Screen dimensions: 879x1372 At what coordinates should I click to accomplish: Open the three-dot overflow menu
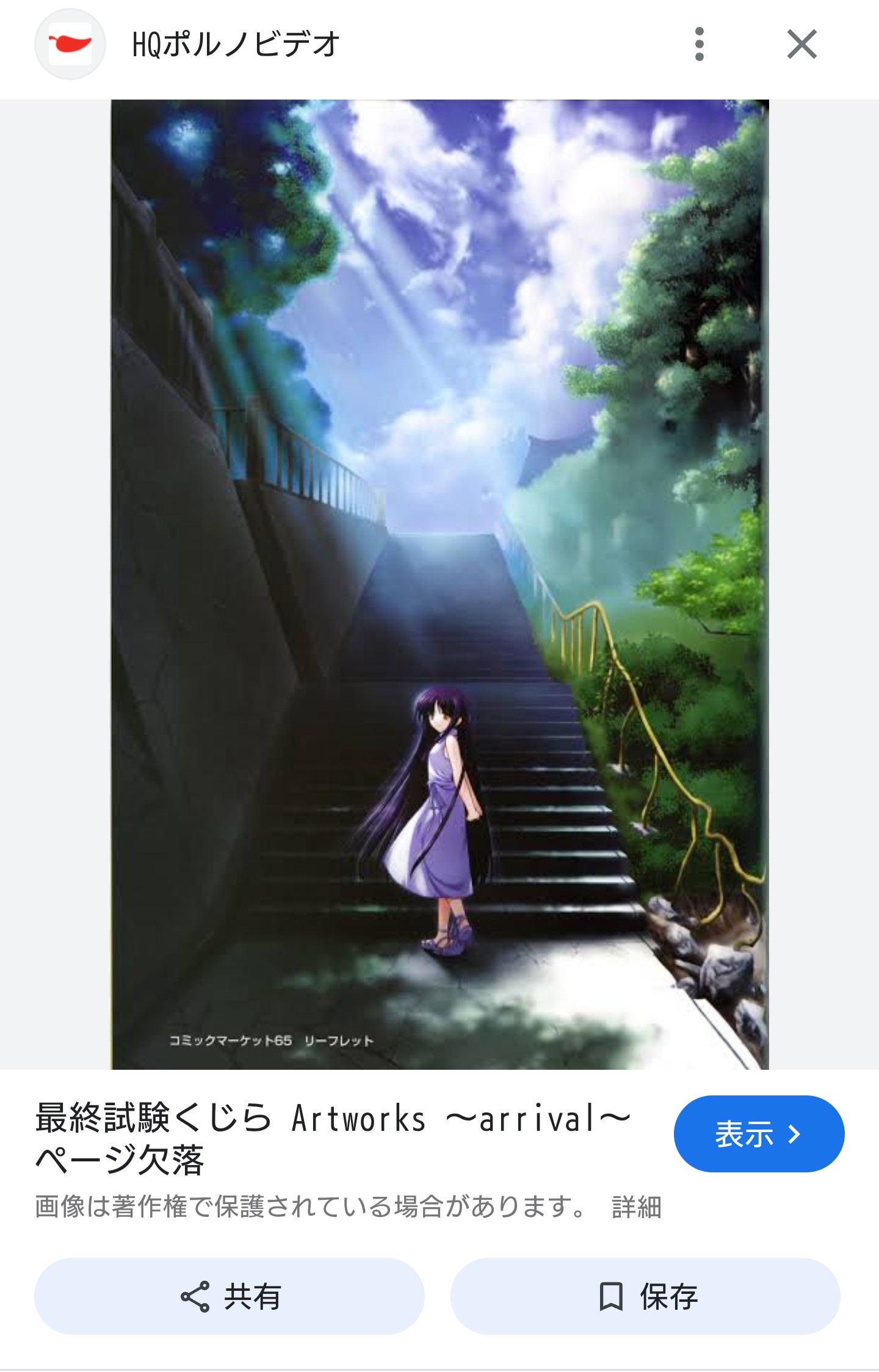click(x=699, y=44)
